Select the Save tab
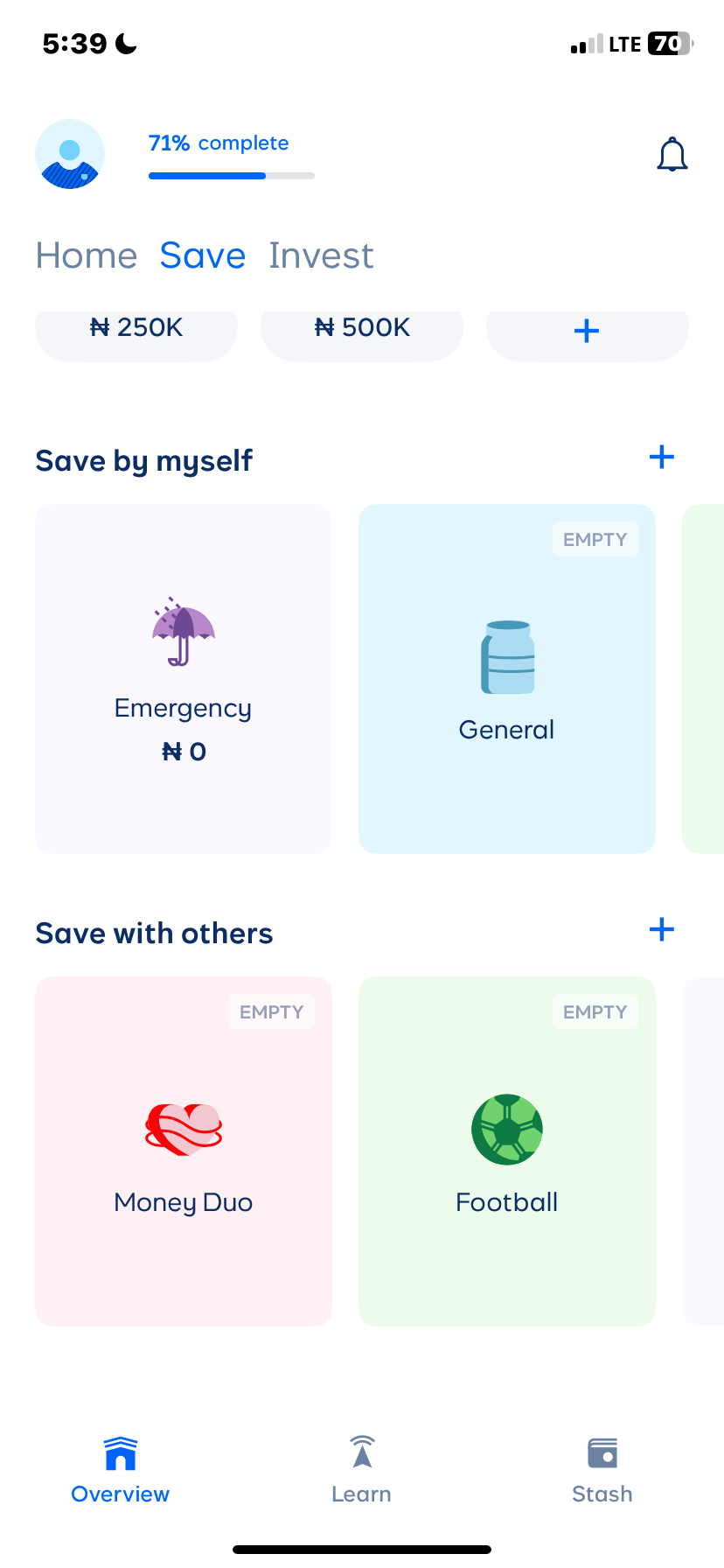The width and height of the screenshot is (724, 1568). coord(202,255)
